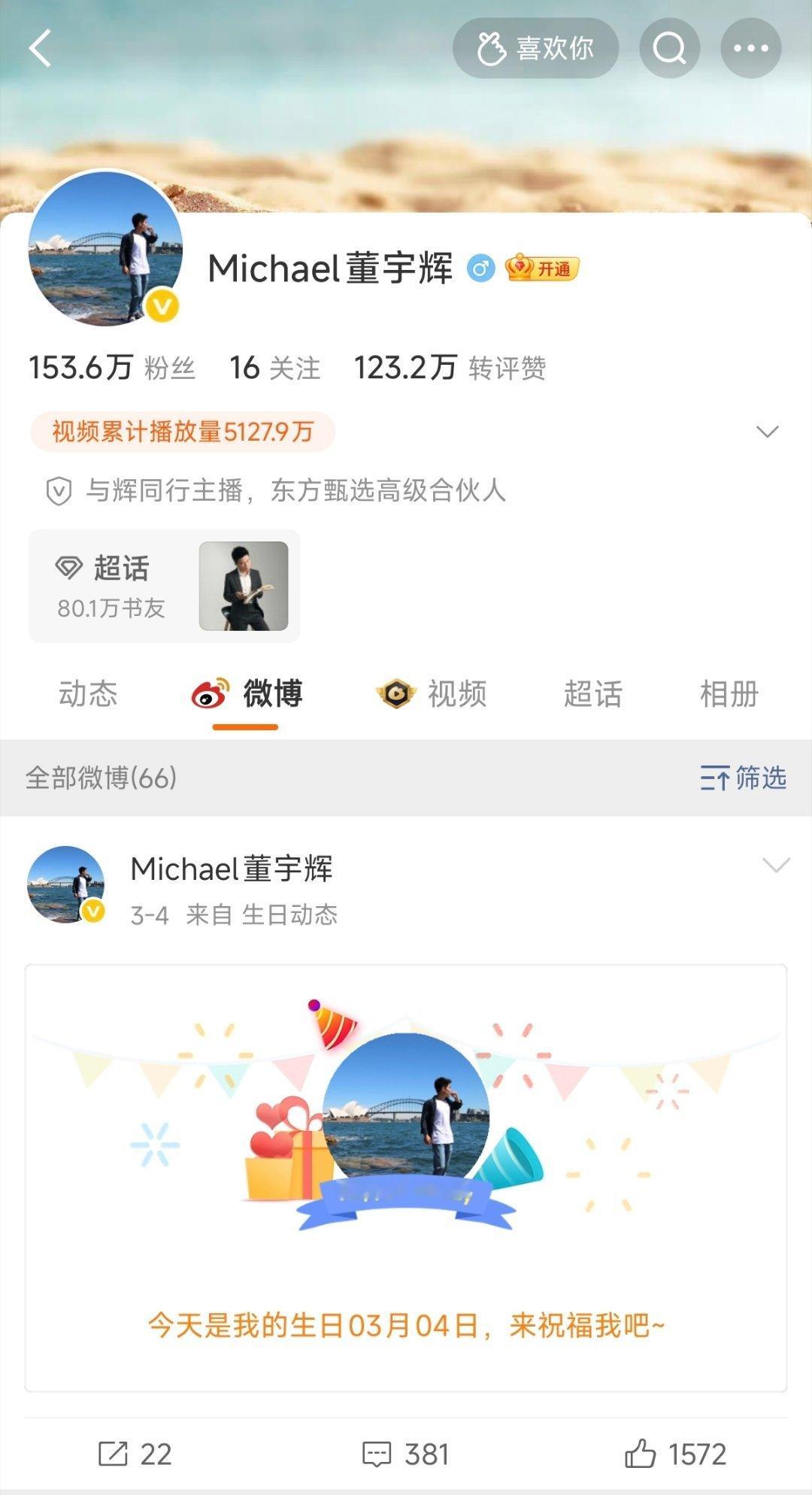This screenshot has height=1495, width=812.
Task: Switch to the 动态 tab
Action: [89, 696]
